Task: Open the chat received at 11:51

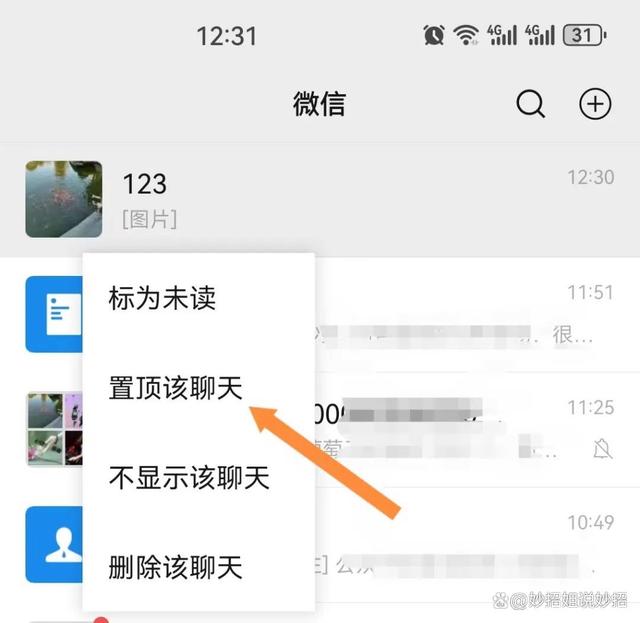Action: 470,315
